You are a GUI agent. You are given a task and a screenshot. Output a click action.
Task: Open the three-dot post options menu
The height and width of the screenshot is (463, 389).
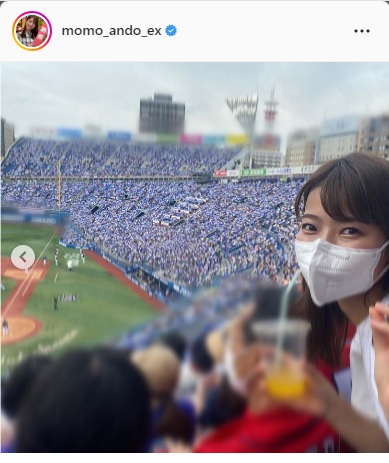(x=362, y=31)
